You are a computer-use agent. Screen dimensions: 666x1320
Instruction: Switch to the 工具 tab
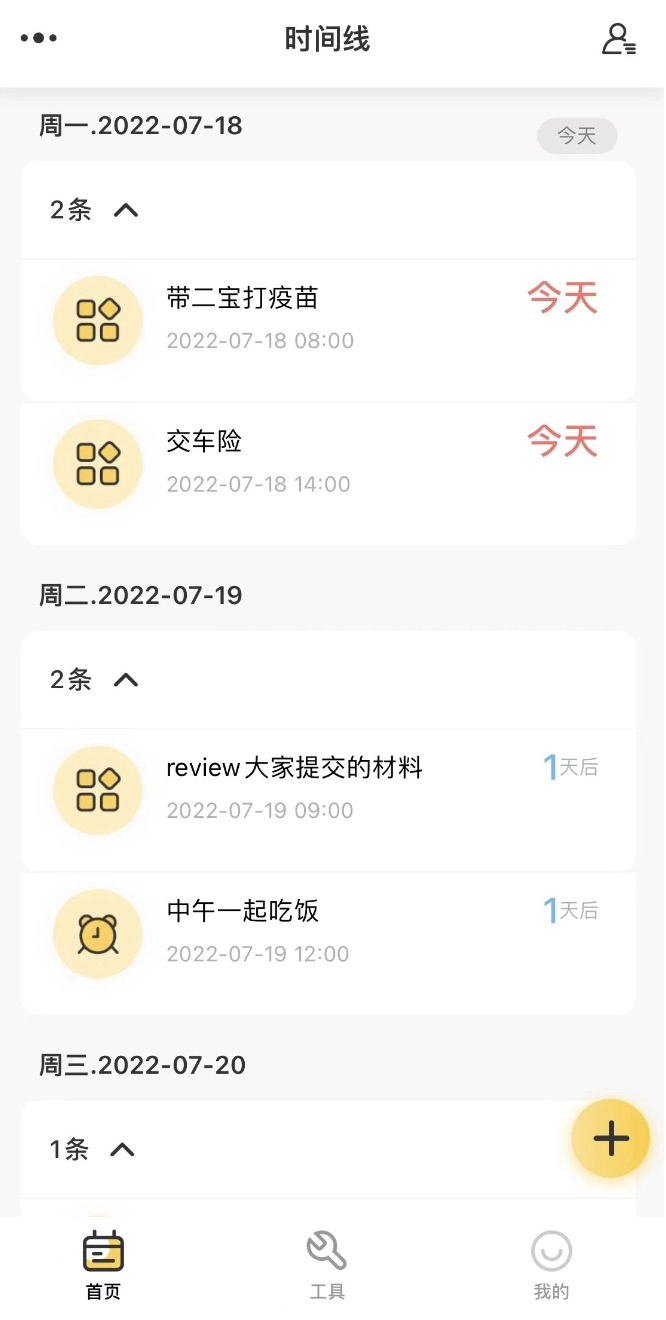[327, 1265]
